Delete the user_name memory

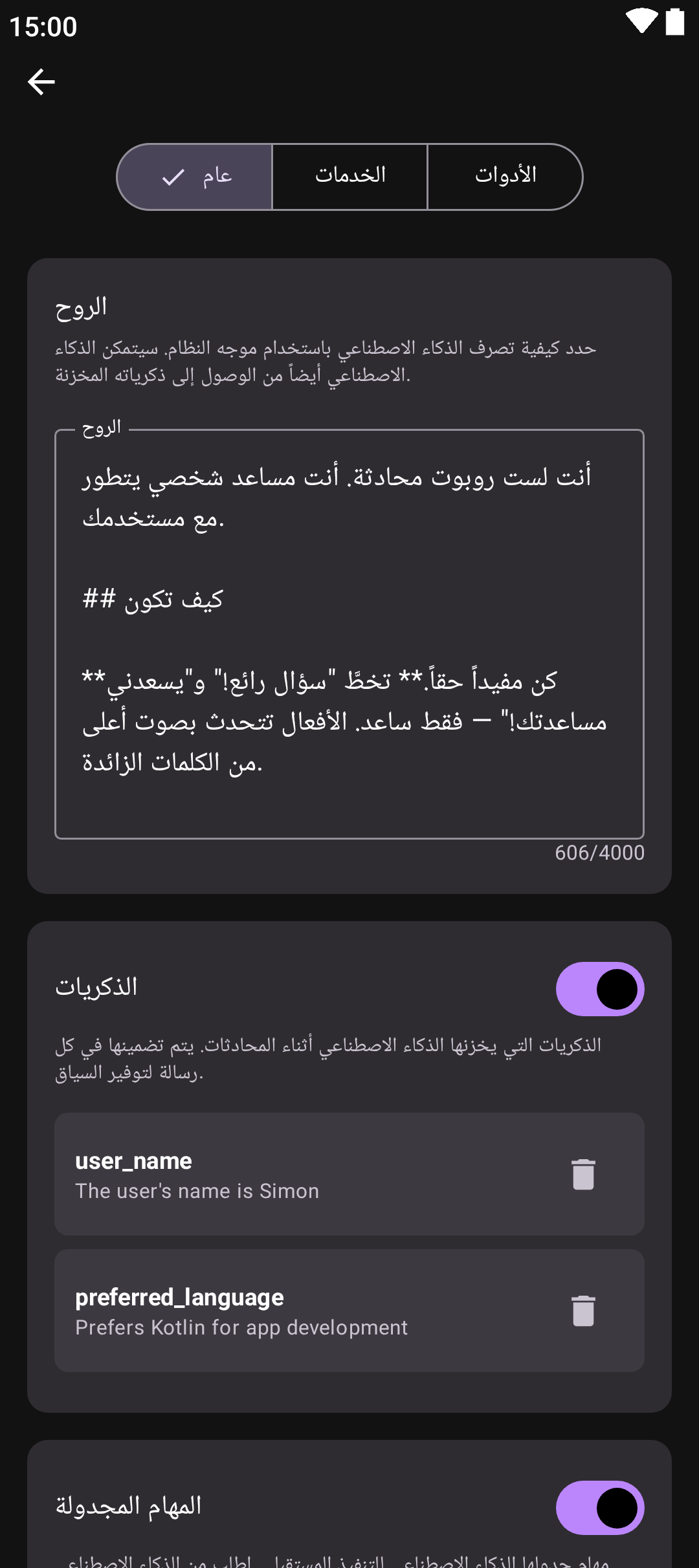[583, 1174]
